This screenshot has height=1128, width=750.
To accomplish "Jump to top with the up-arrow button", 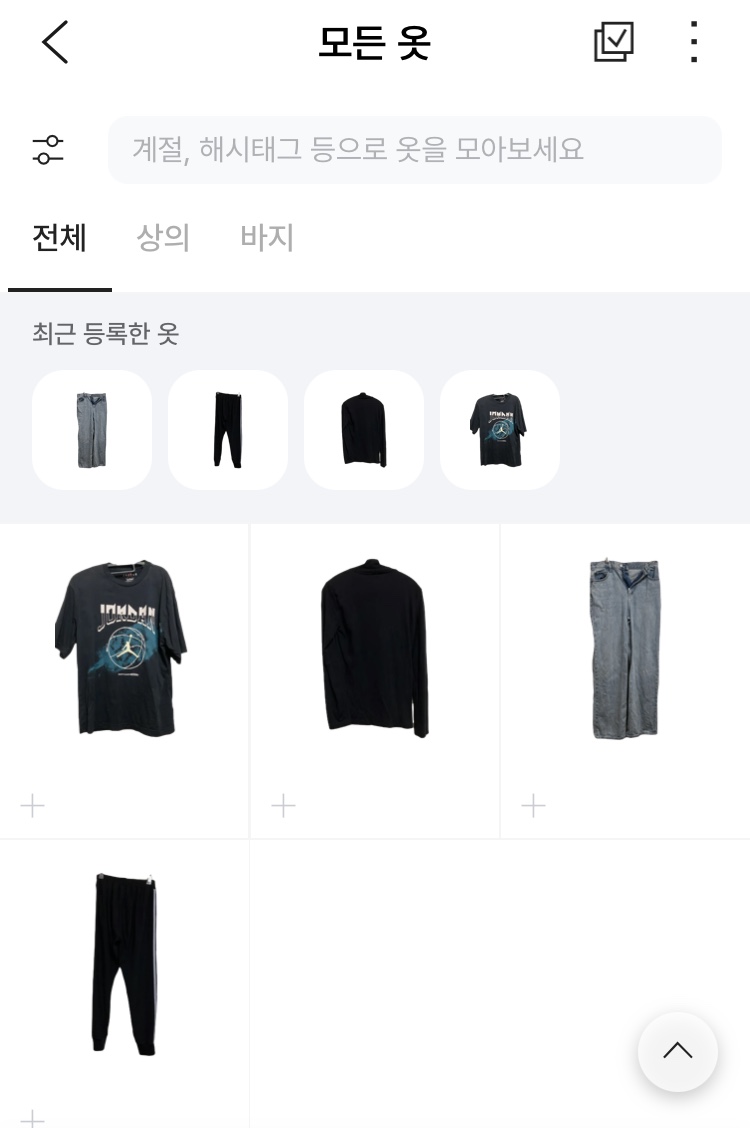I will [x=677, y=1051].
